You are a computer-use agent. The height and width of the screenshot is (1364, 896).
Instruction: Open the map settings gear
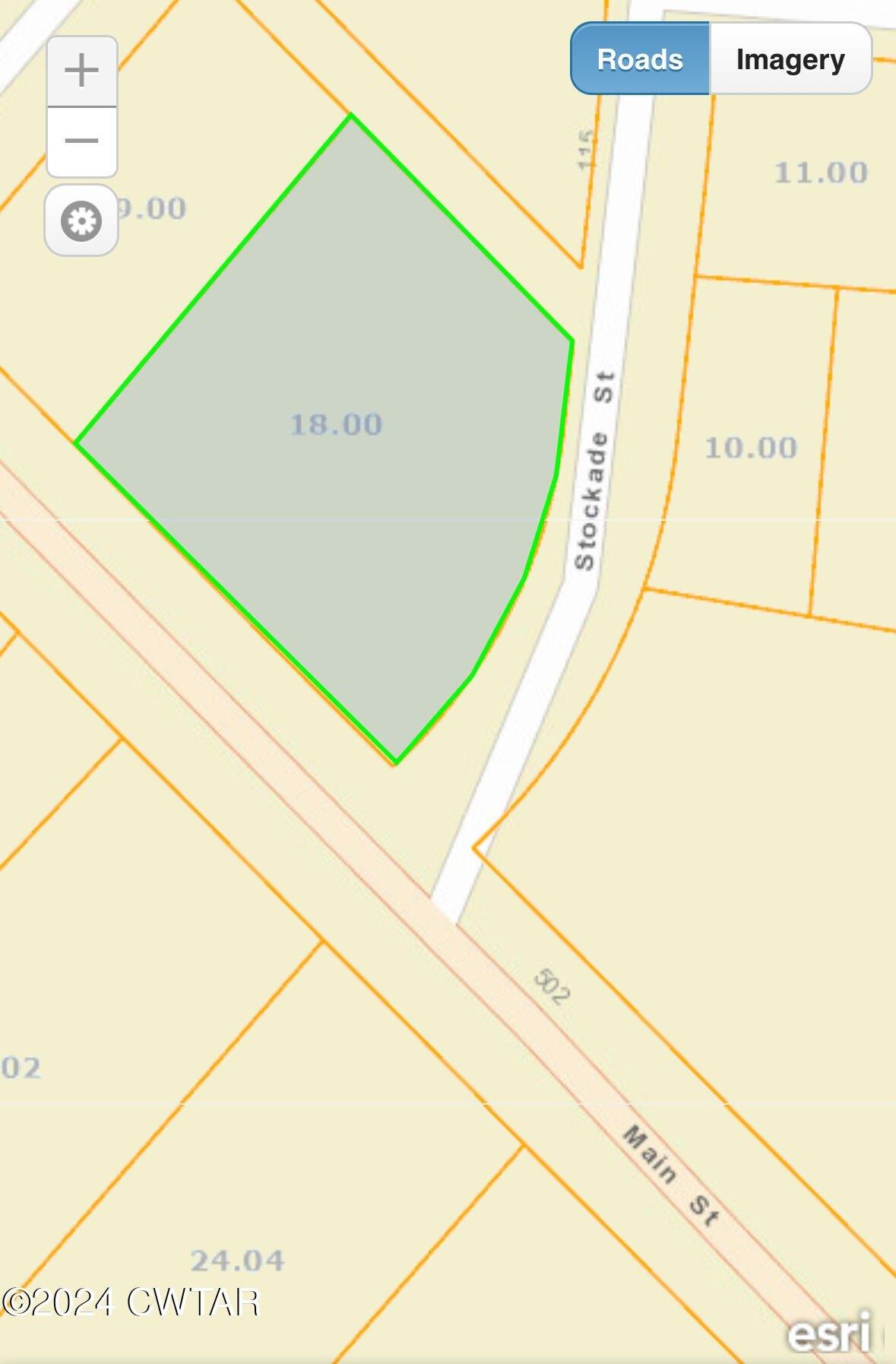pyautogui.click(x=81, y=221)
